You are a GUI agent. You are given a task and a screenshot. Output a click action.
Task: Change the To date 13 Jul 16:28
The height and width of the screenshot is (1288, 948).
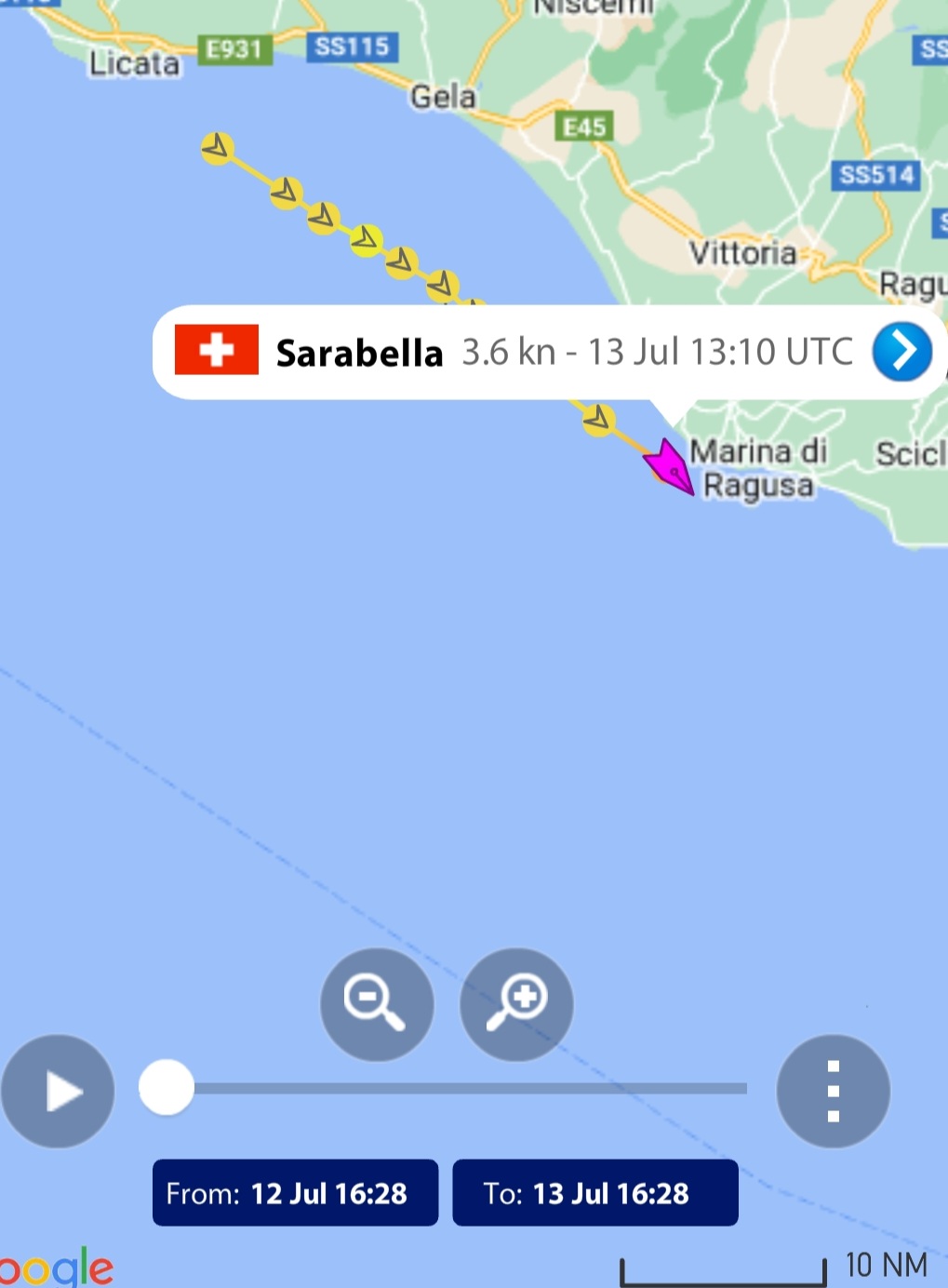[x=594, y=1193]
